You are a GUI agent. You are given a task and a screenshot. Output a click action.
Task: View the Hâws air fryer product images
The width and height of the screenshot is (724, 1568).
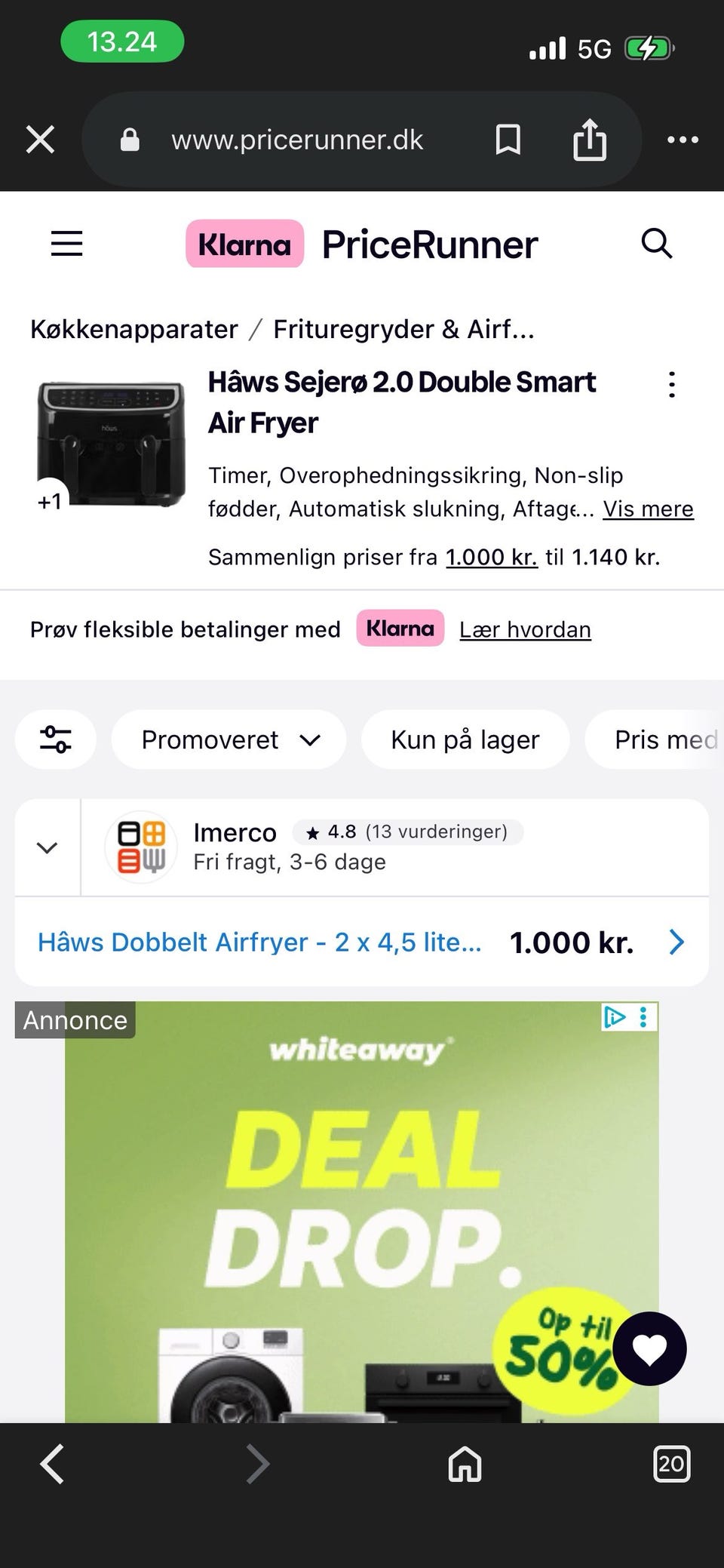pos(111,444)
